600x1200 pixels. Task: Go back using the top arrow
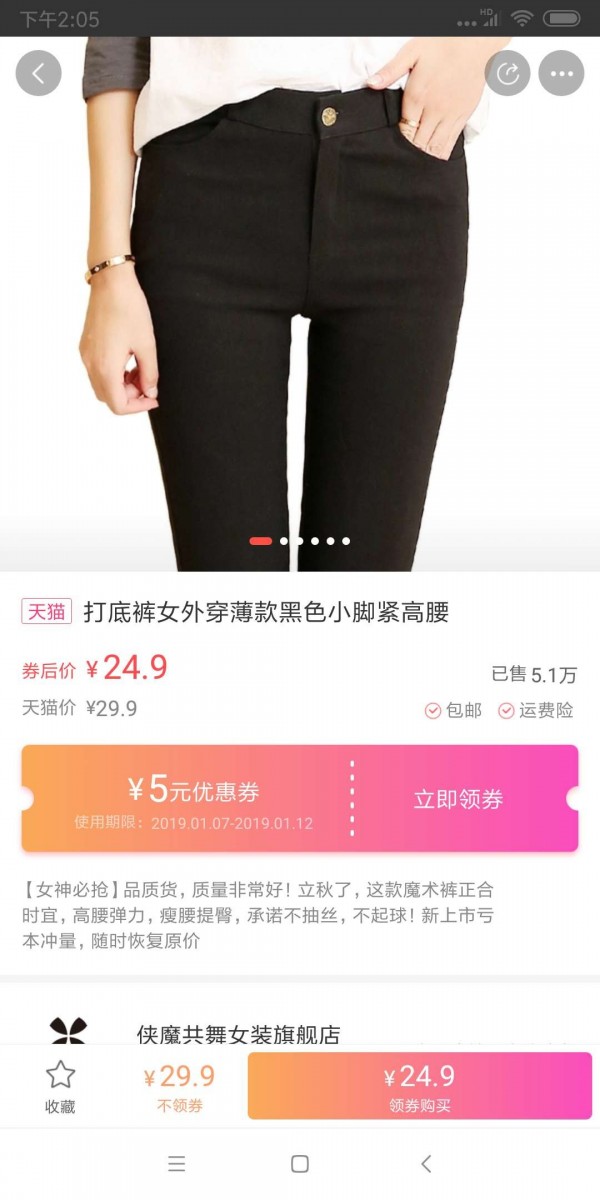[39, 73]
